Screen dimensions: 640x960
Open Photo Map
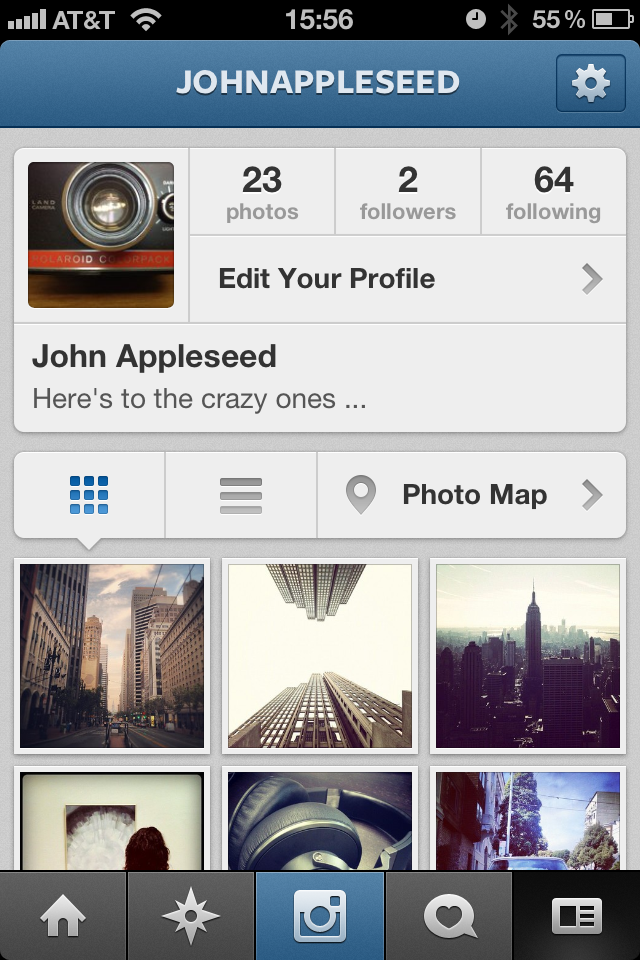click(x=472, y=495)
